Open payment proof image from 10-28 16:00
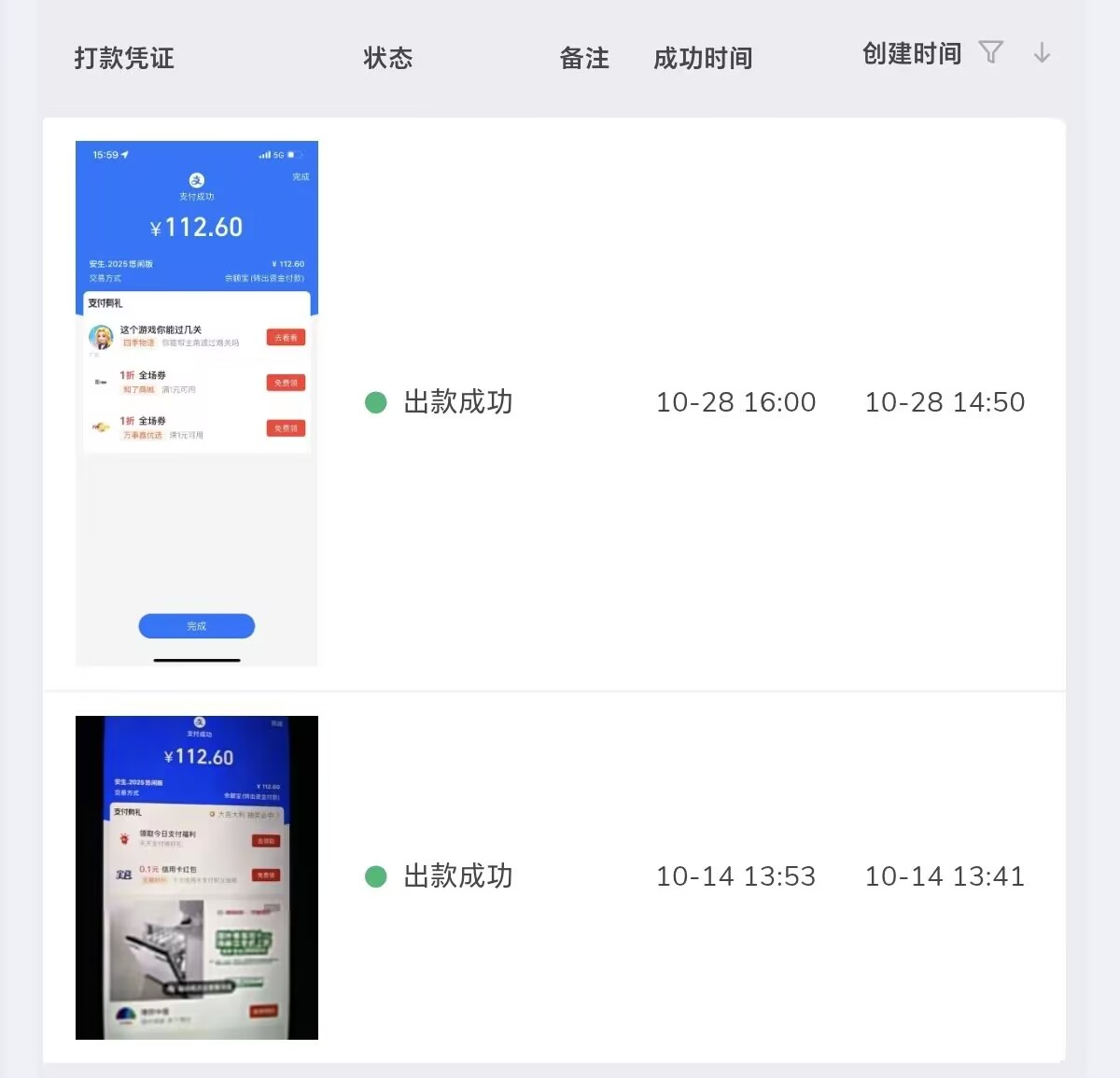Image resolution: width=1120 pixels, height=1078 pixels. coord(197,403)
